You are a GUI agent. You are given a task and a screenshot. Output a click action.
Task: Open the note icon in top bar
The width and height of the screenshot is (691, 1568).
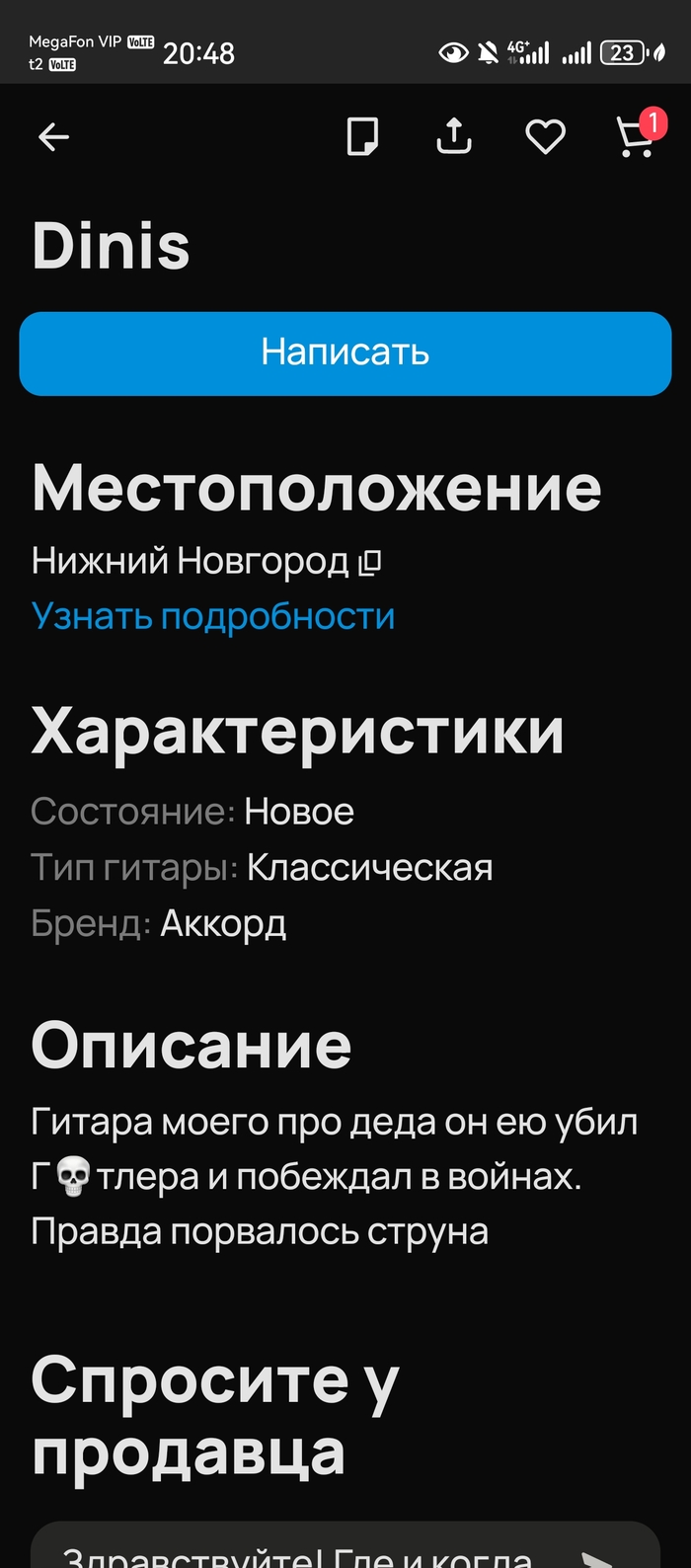[x=362, y=137]
